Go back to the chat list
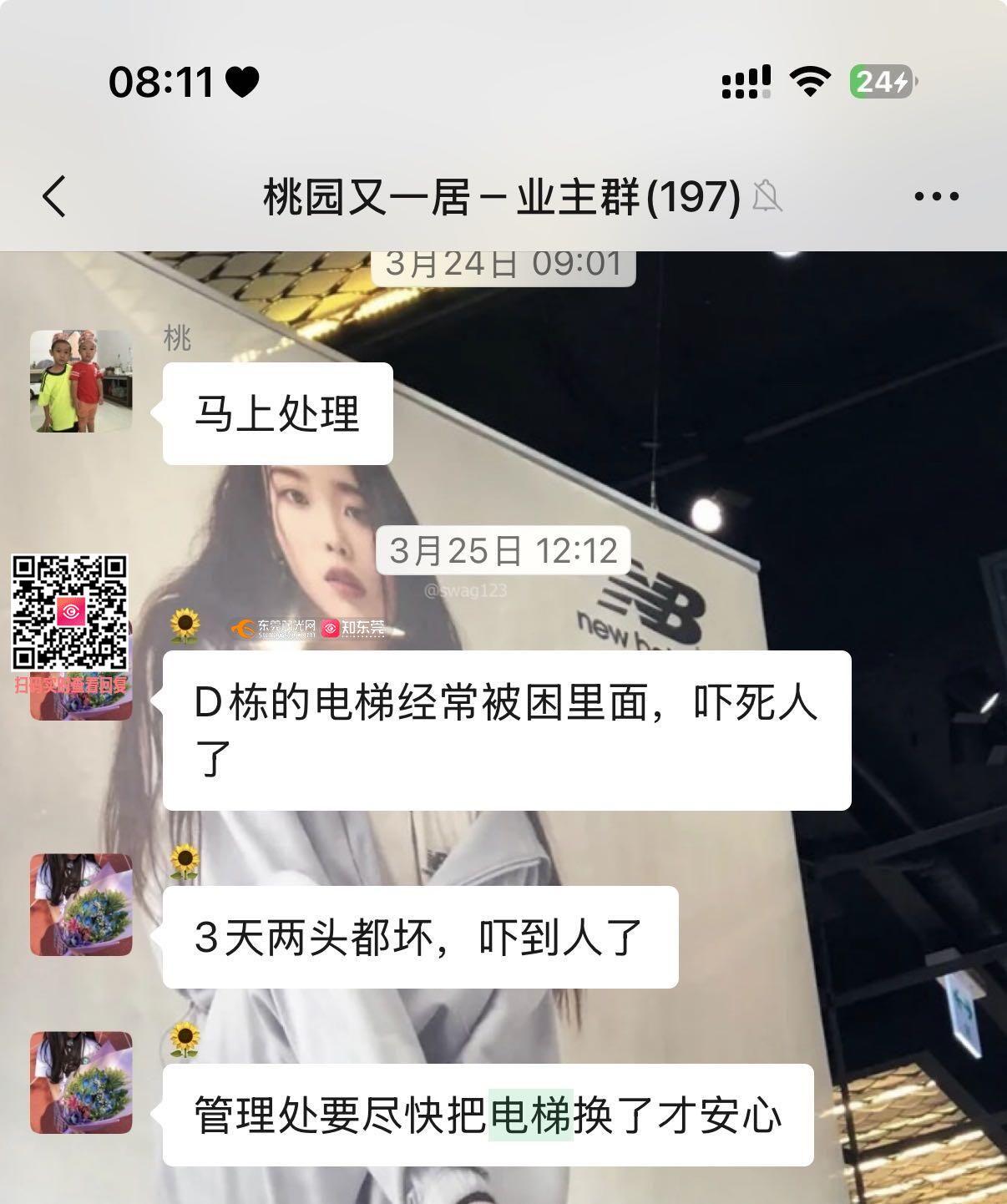Screen dimensions: 1007x1204 [x=55, y=197]
